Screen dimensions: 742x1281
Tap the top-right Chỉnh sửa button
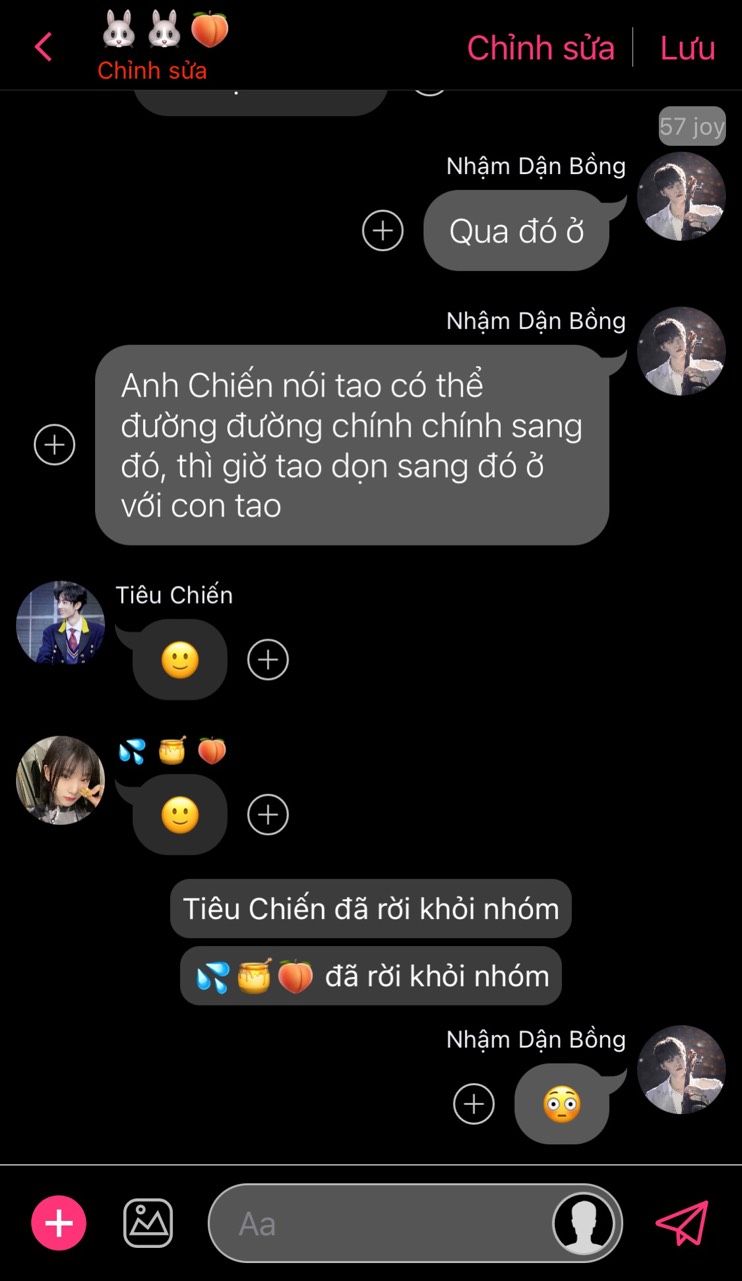(540, 48)
